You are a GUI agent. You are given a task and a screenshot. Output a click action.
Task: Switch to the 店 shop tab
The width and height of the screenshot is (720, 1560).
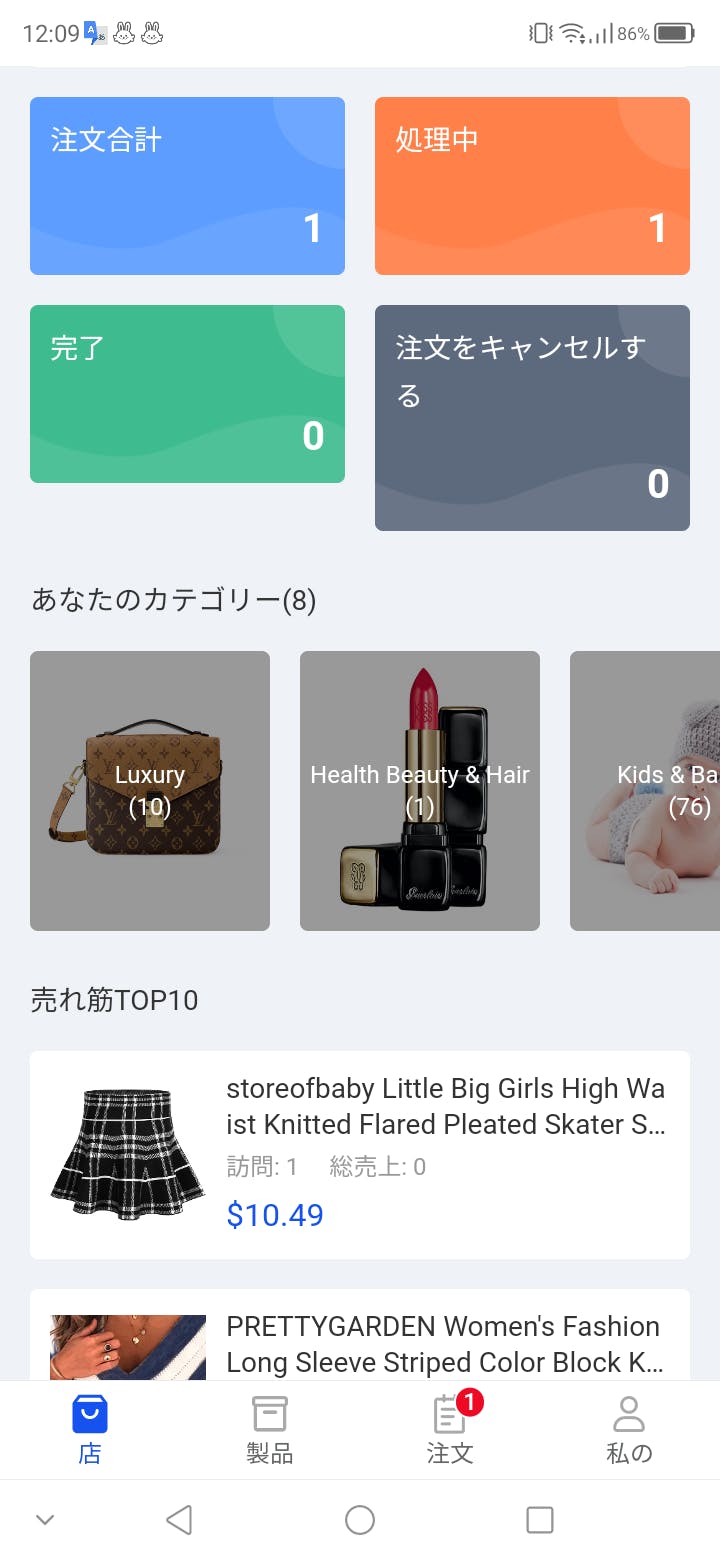tap(90, 1430)
